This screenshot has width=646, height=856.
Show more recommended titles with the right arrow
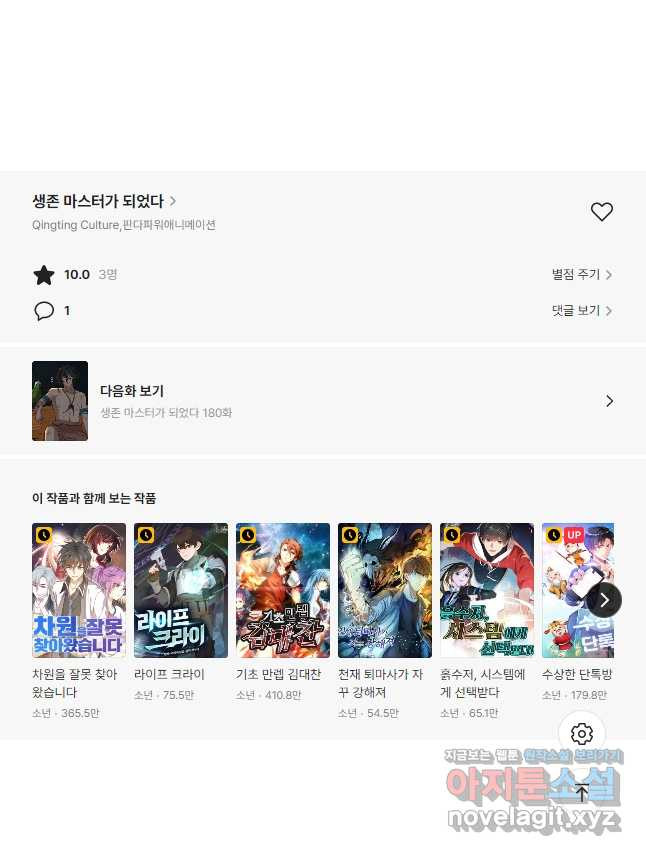click(604, 600)
